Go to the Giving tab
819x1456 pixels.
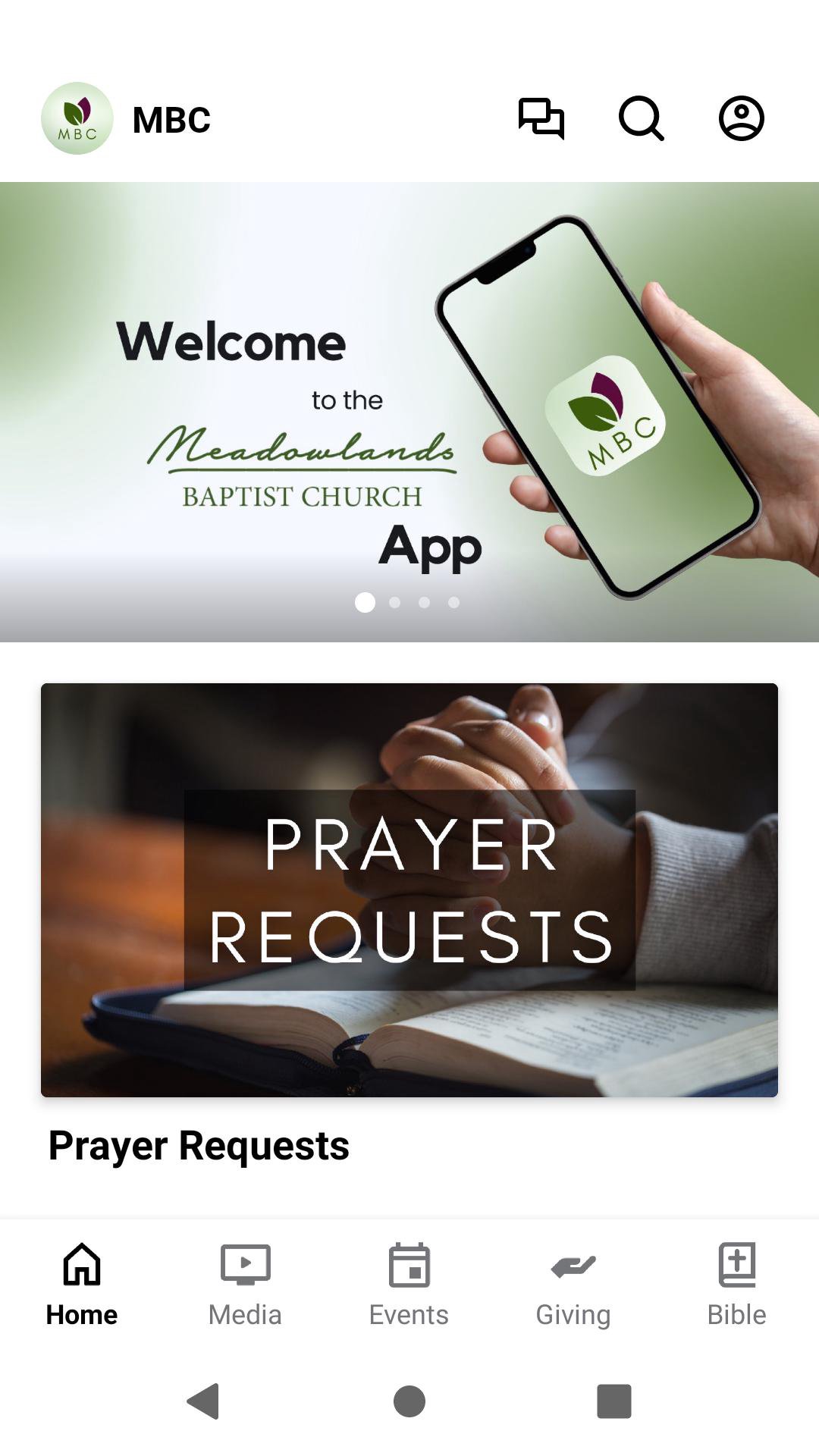pos(573,1285)
